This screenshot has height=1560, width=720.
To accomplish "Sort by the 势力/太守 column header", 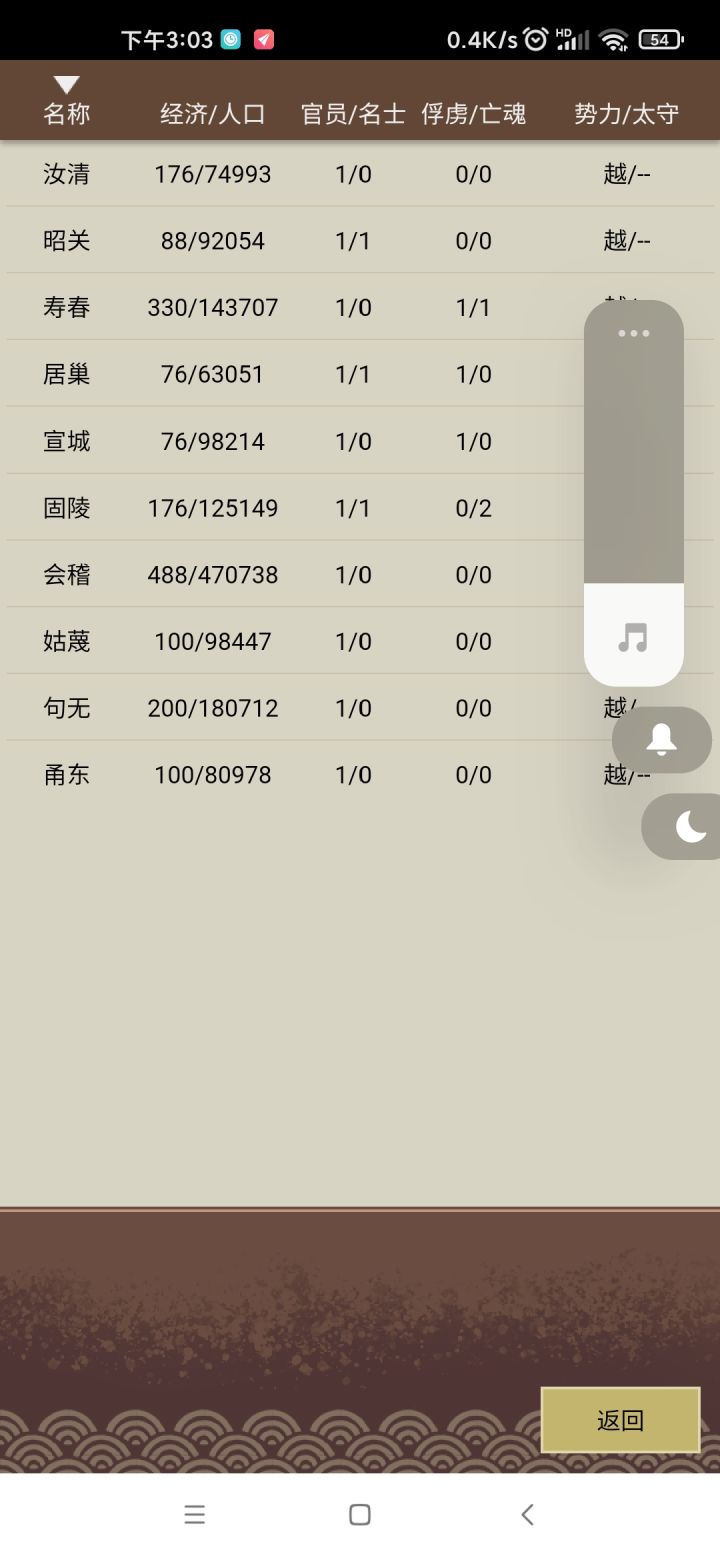I will pyautogui.click(x=626, y=114).
